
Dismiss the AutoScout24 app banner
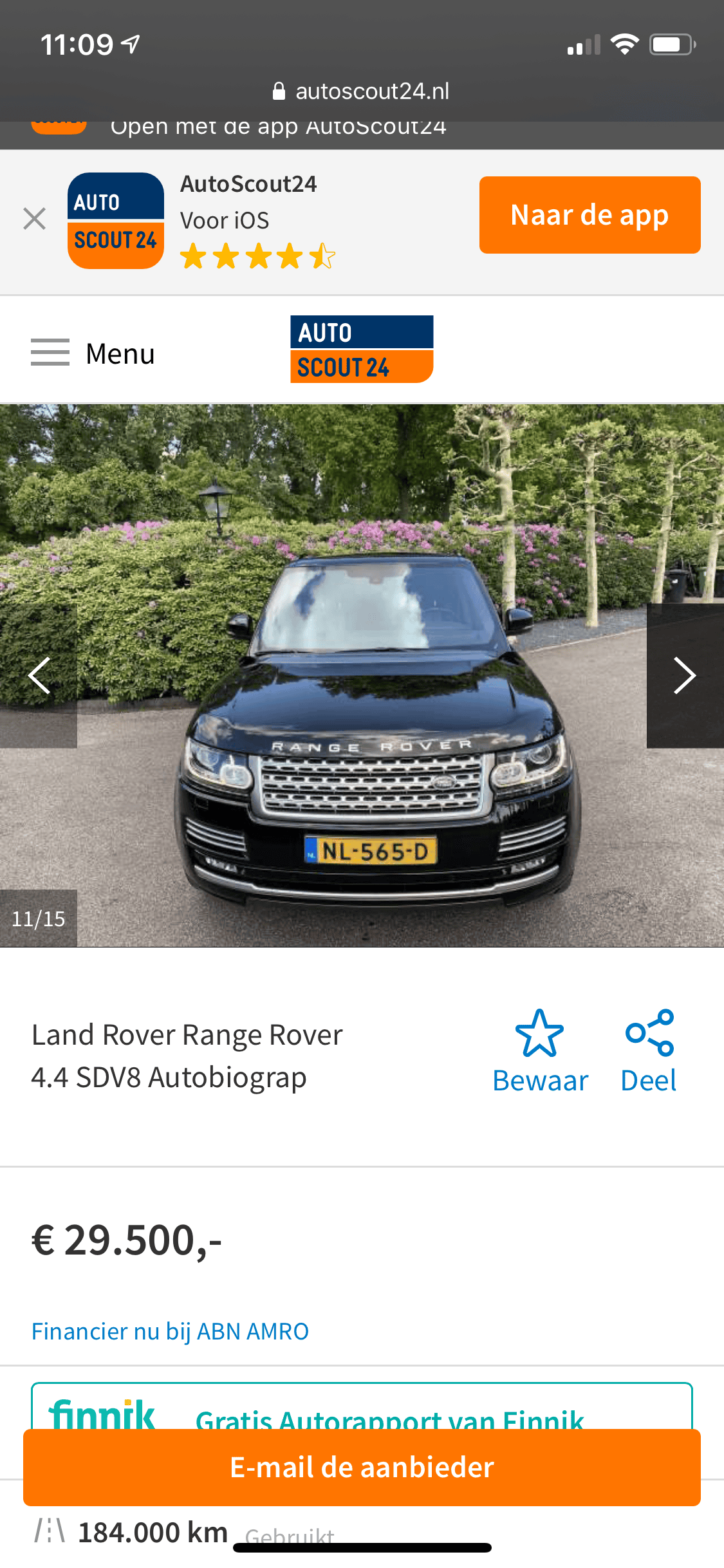[35, 219]
